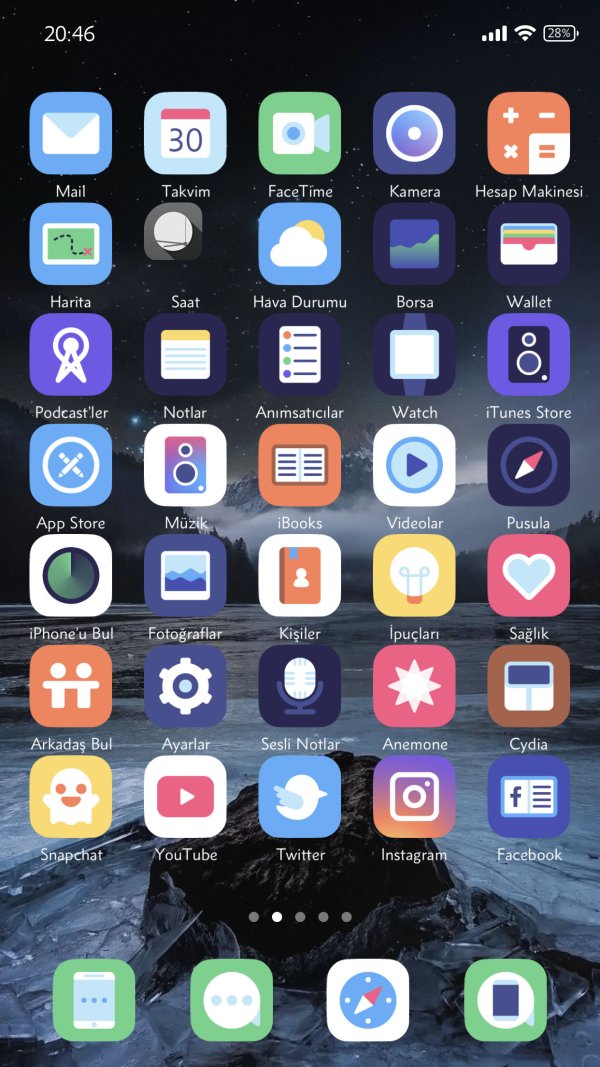Open the Facebook app

point(528,796)
